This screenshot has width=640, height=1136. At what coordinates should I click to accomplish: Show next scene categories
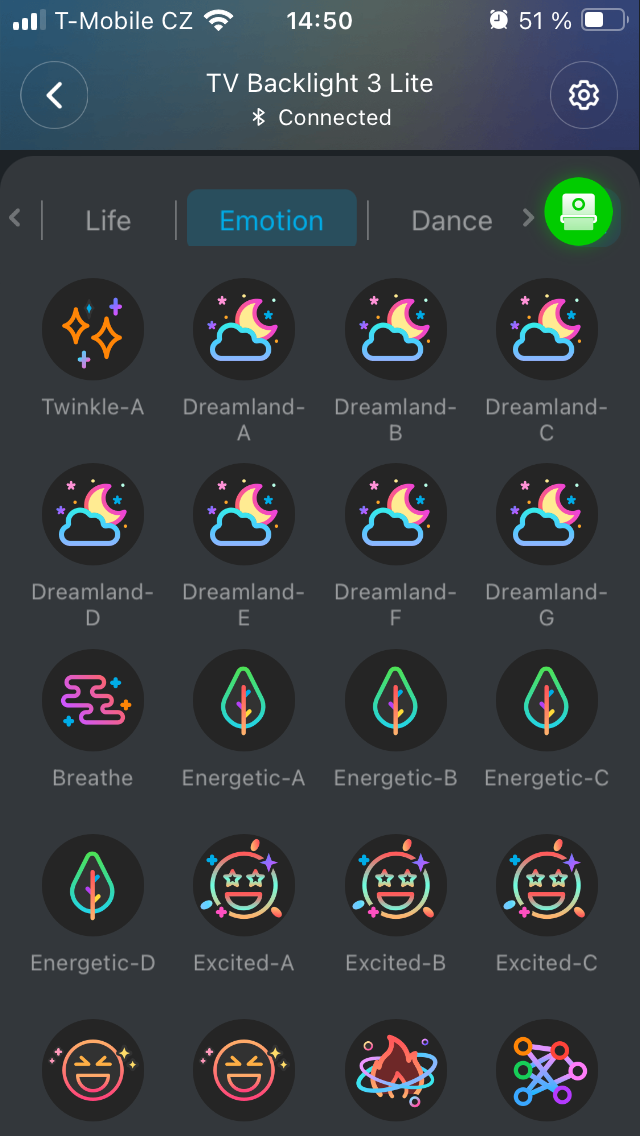[x=528, y=218]
